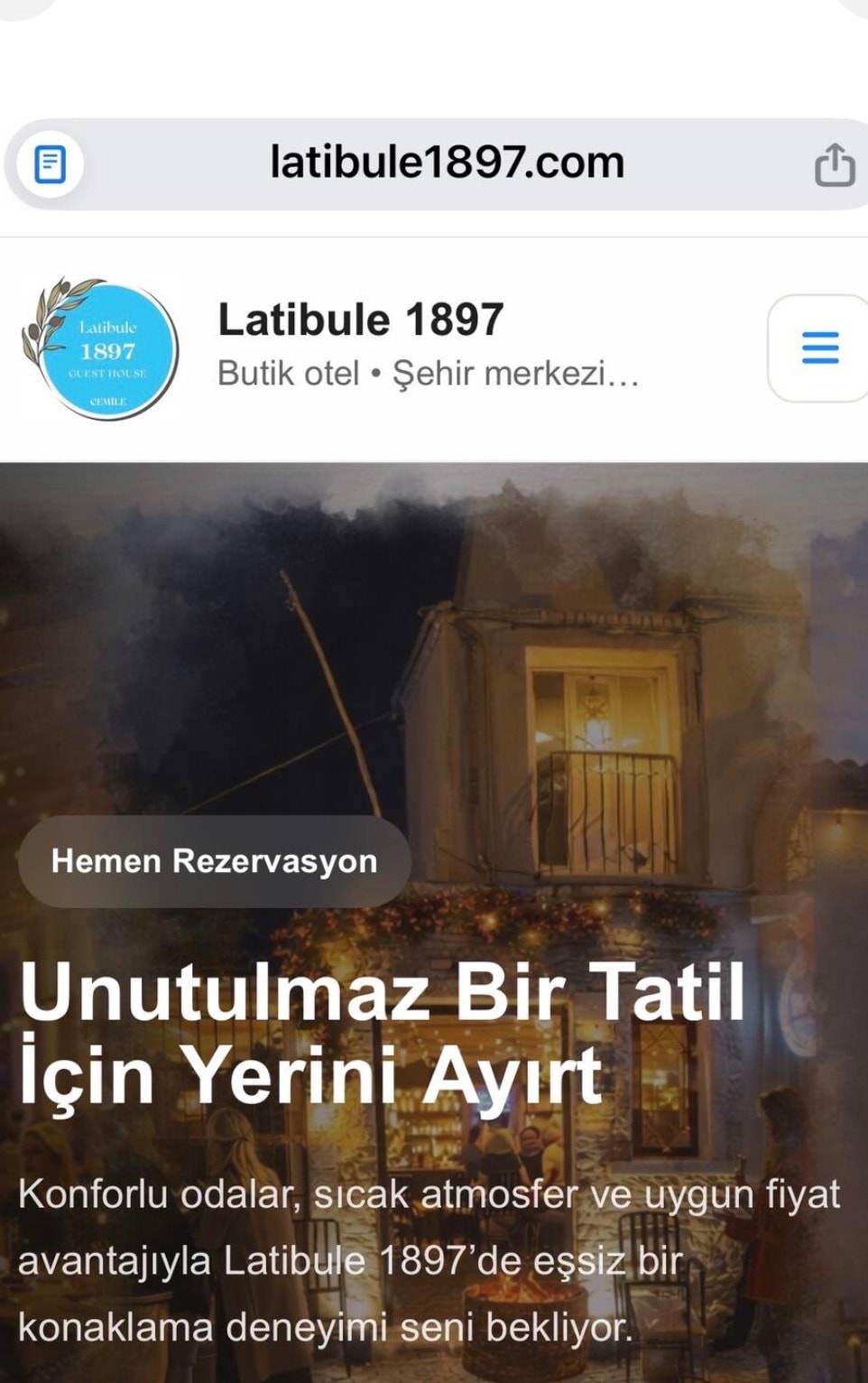Open the hamburger menu
The width and height of the screenshot is (868, 1383).
tap(819, 348)
